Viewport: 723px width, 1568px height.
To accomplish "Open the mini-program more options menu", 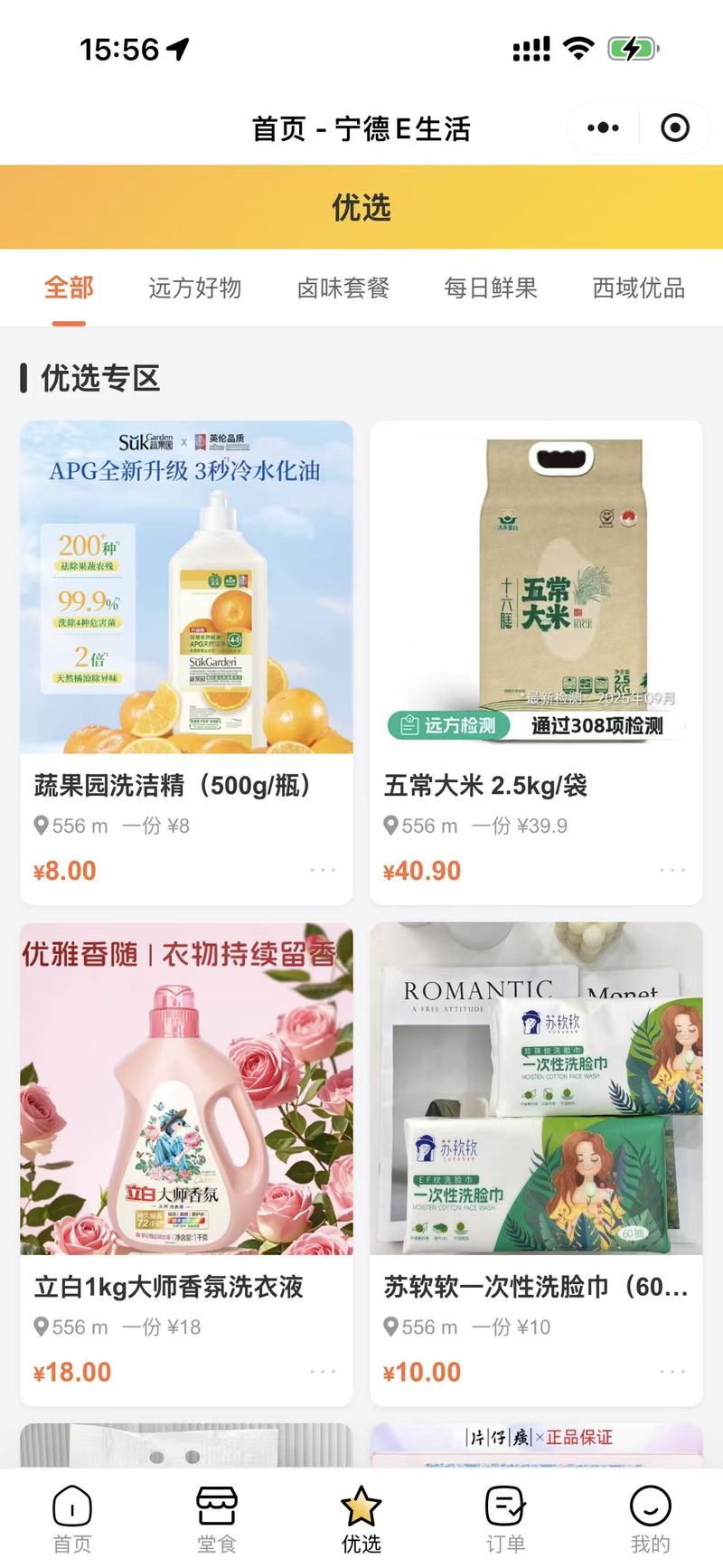I will (x=603, y=128).
